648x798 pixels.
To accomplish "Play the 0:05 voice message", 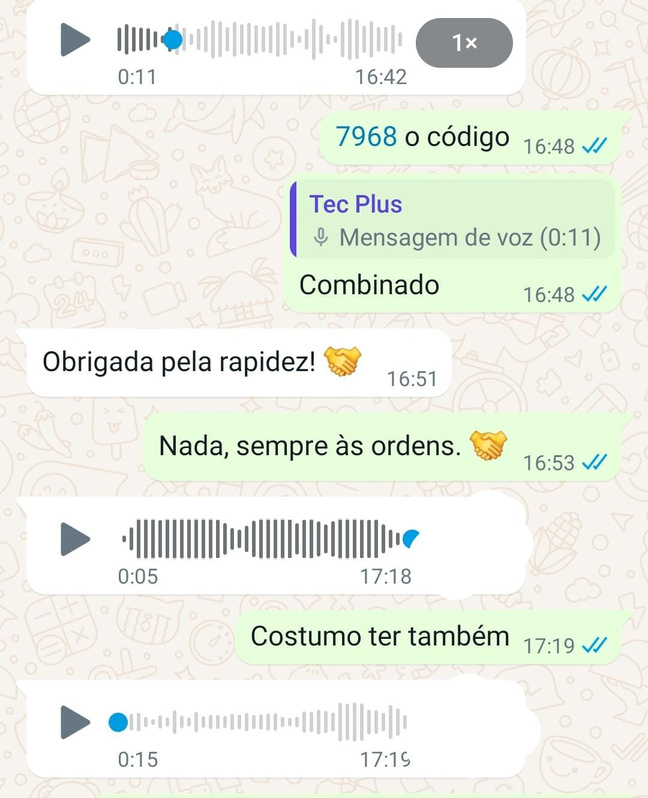I will [x=75, y=539].
